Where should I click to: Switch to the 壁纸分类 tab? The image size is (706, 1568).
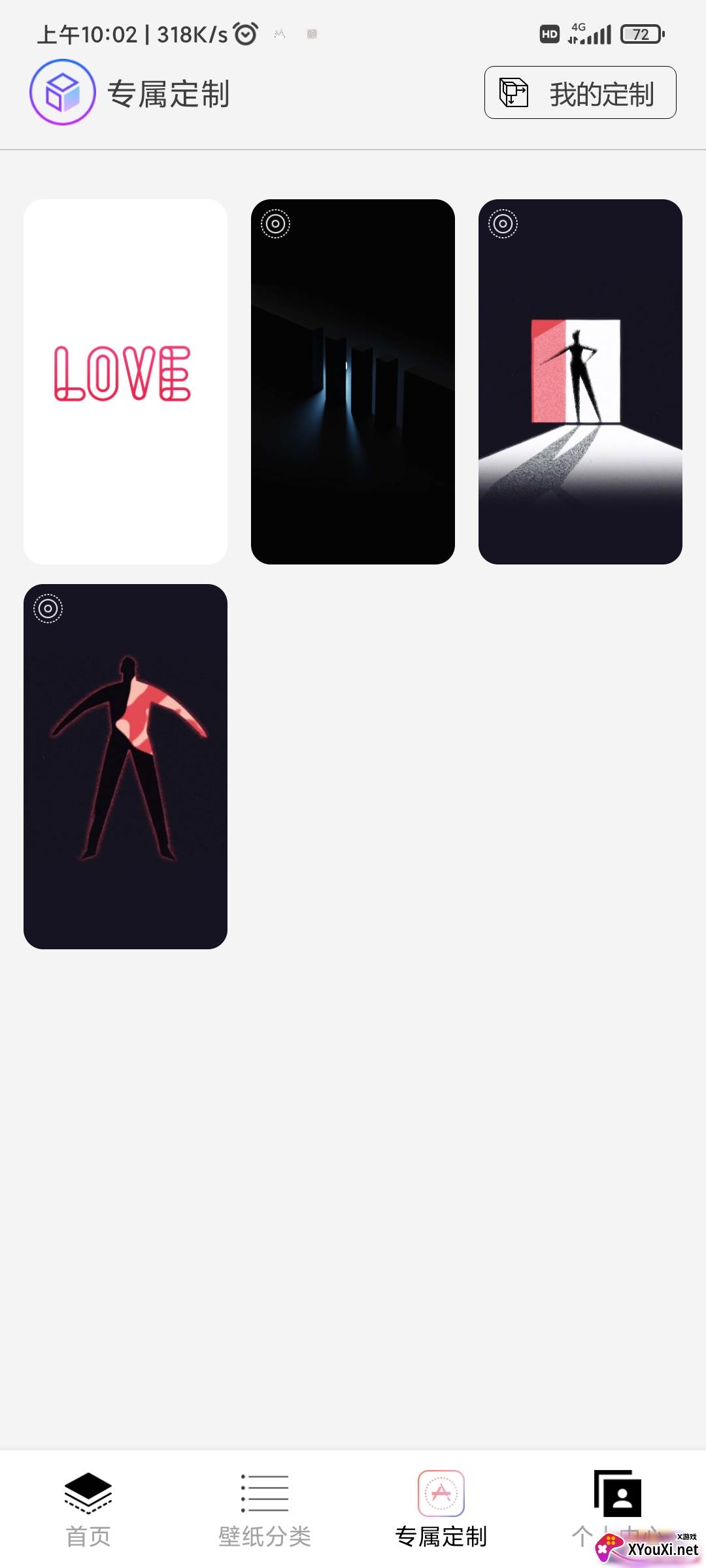265,1509
